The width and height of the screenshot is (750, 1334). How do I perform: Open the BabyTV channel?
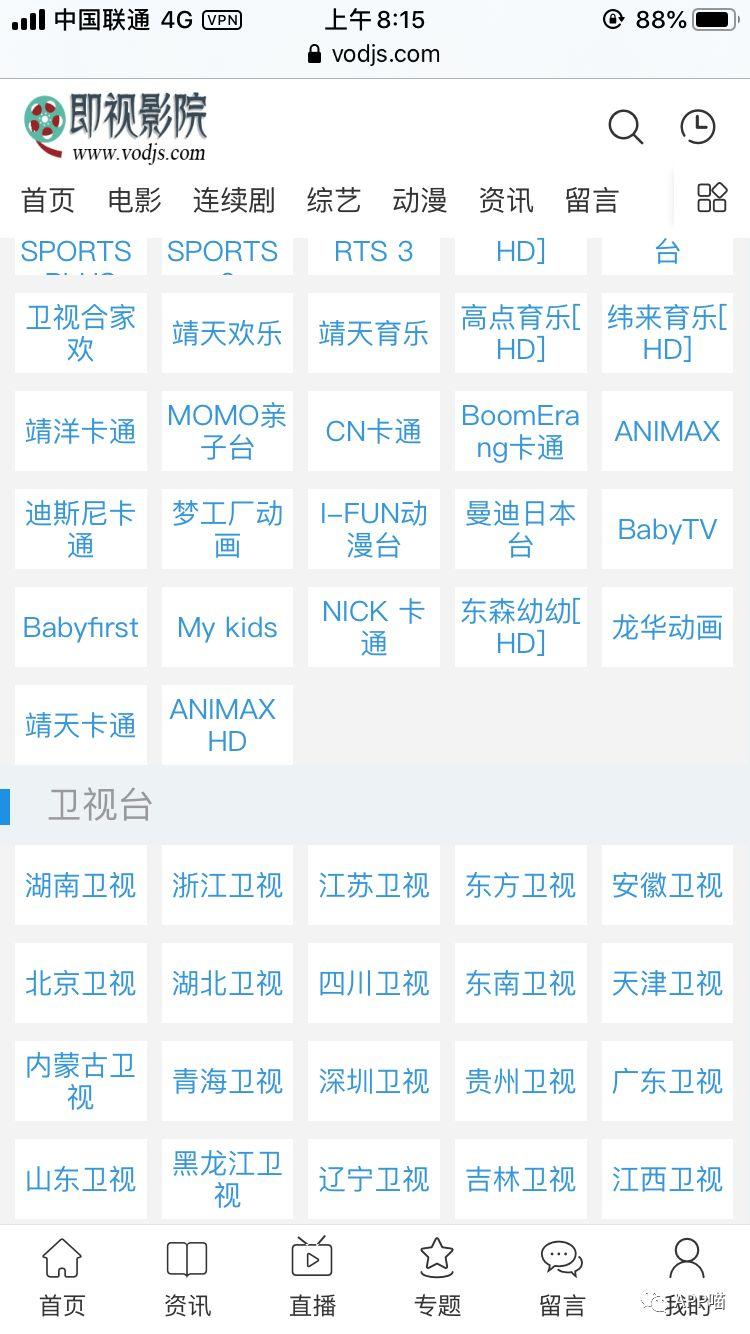667,529
